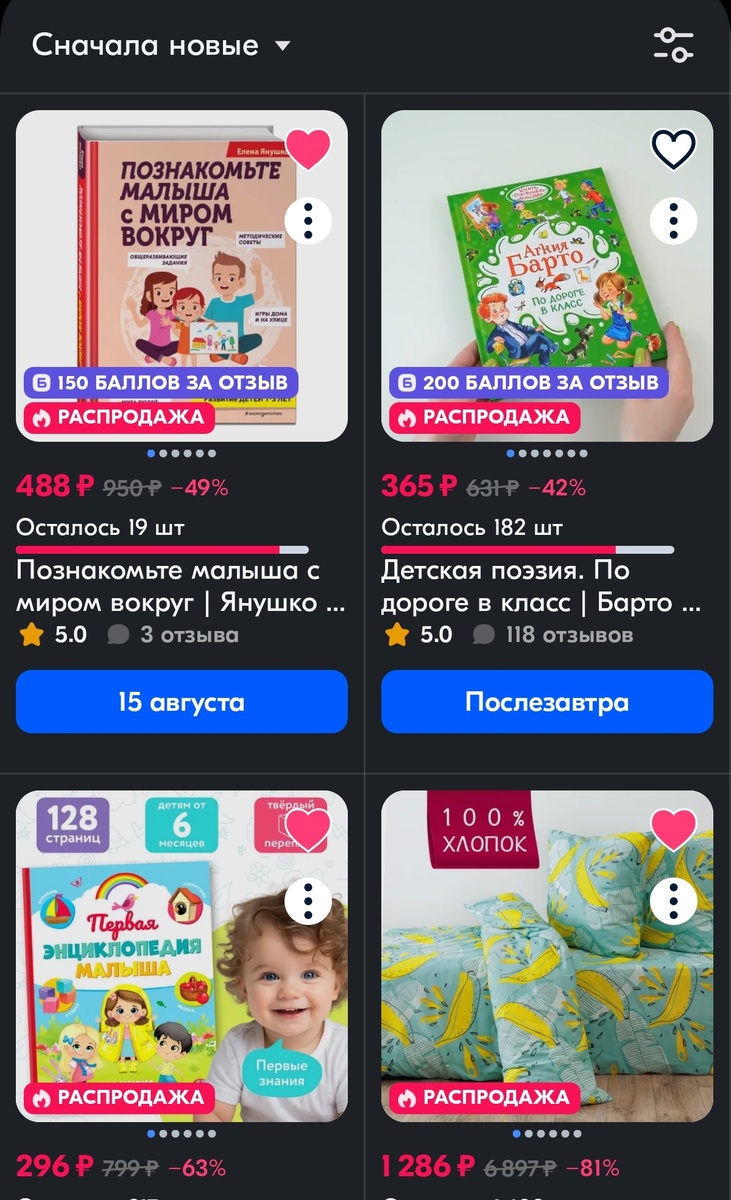Screen dimensions: 731x1200
Task: Tap the Послезавтра delivery button
Action: tap(547, 702)
